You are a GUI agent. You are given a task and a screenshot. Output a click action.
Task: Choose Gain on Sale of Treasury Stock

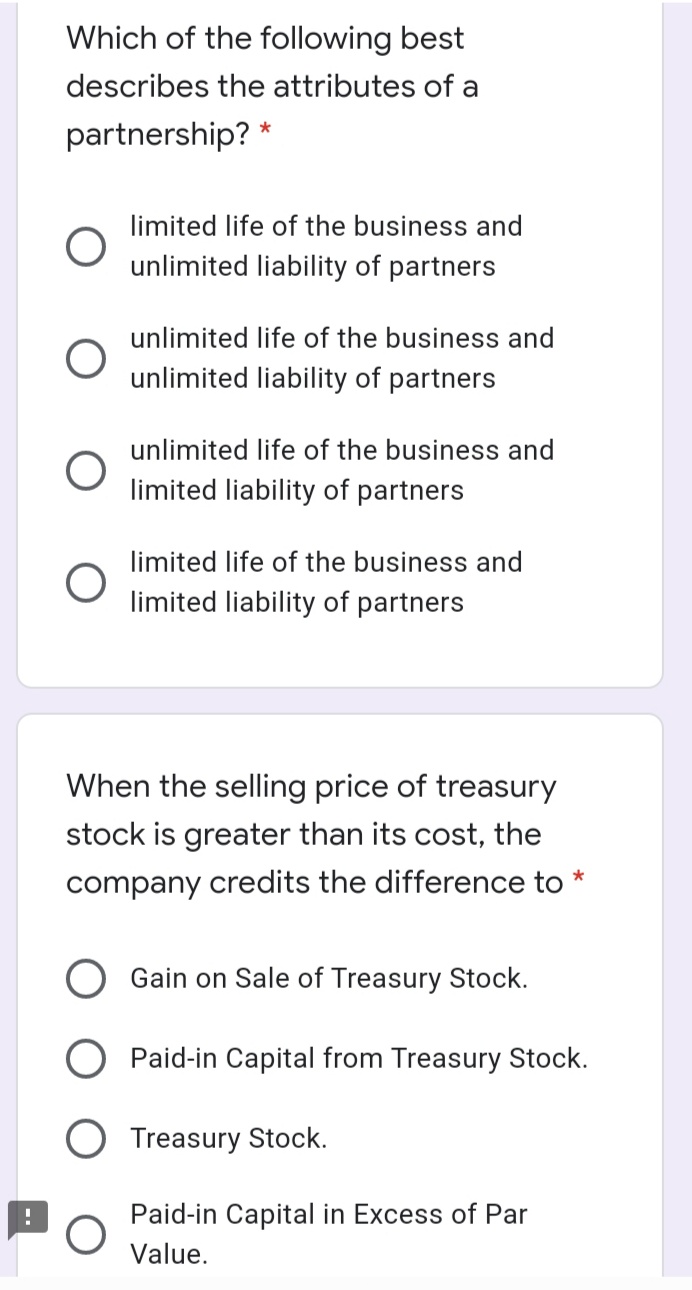87,979
